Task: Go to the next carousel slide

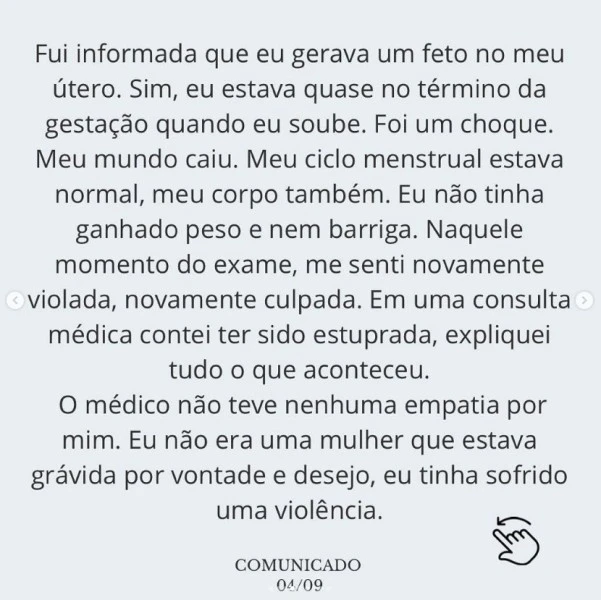Action: pyautogui.click(x=588, y=300)
